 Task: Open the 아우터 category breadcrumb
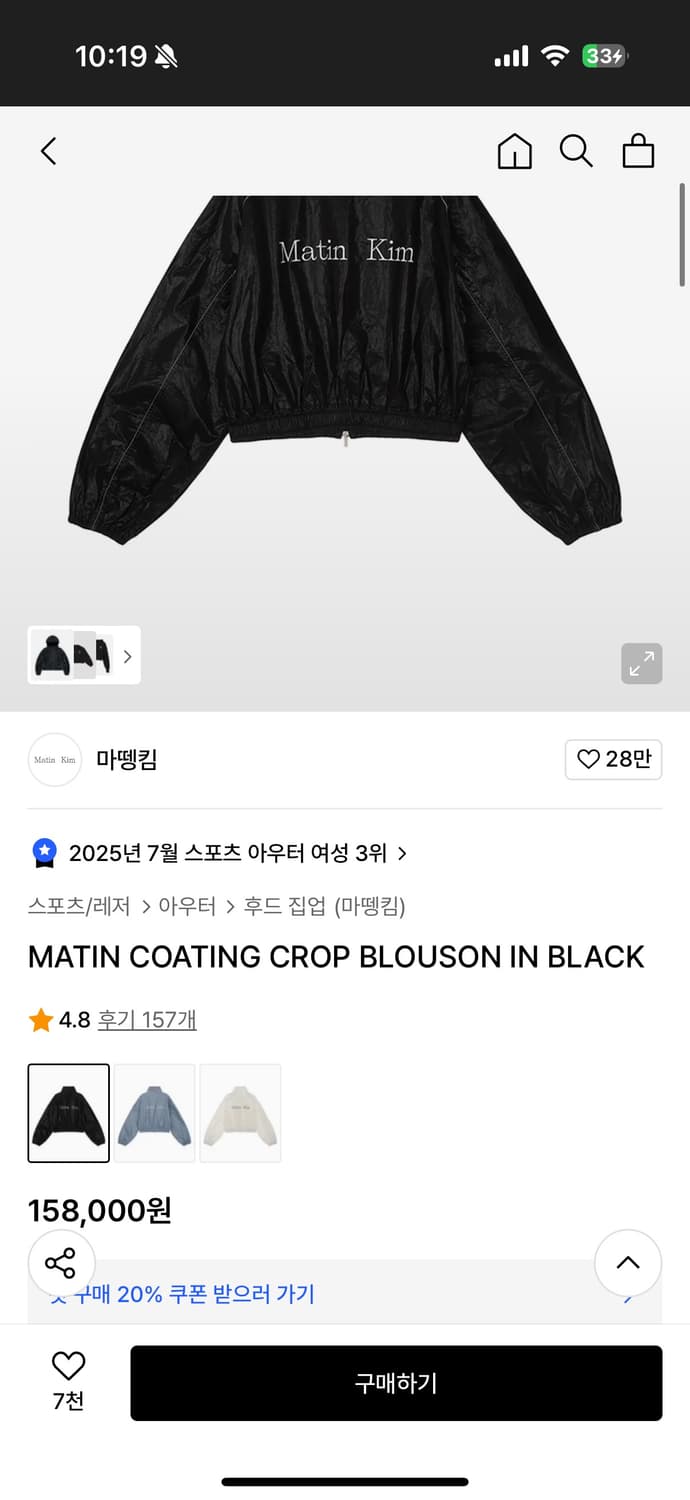point(187,906)
